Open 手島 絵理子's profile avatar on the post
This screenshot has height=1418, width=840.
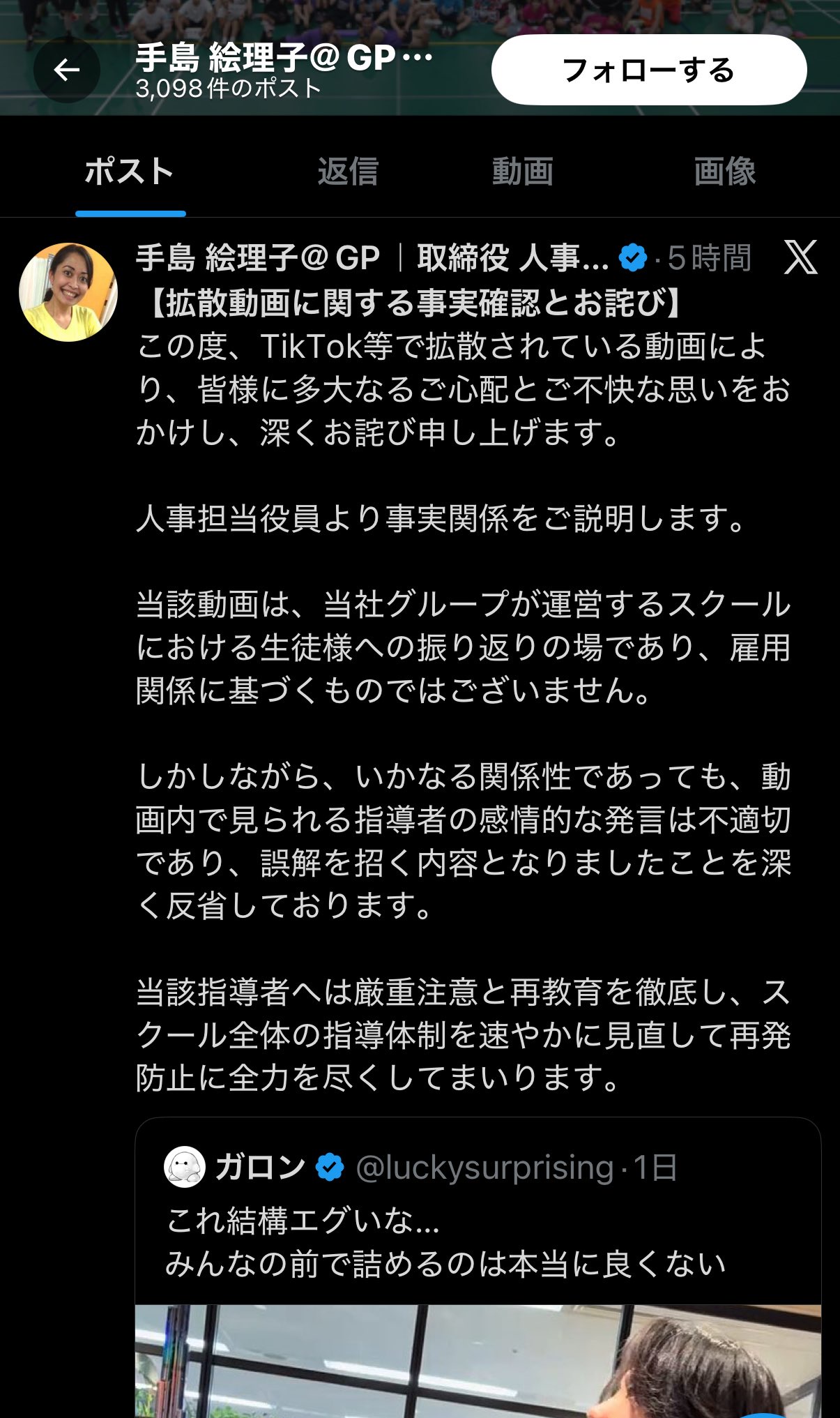point(68,292)
